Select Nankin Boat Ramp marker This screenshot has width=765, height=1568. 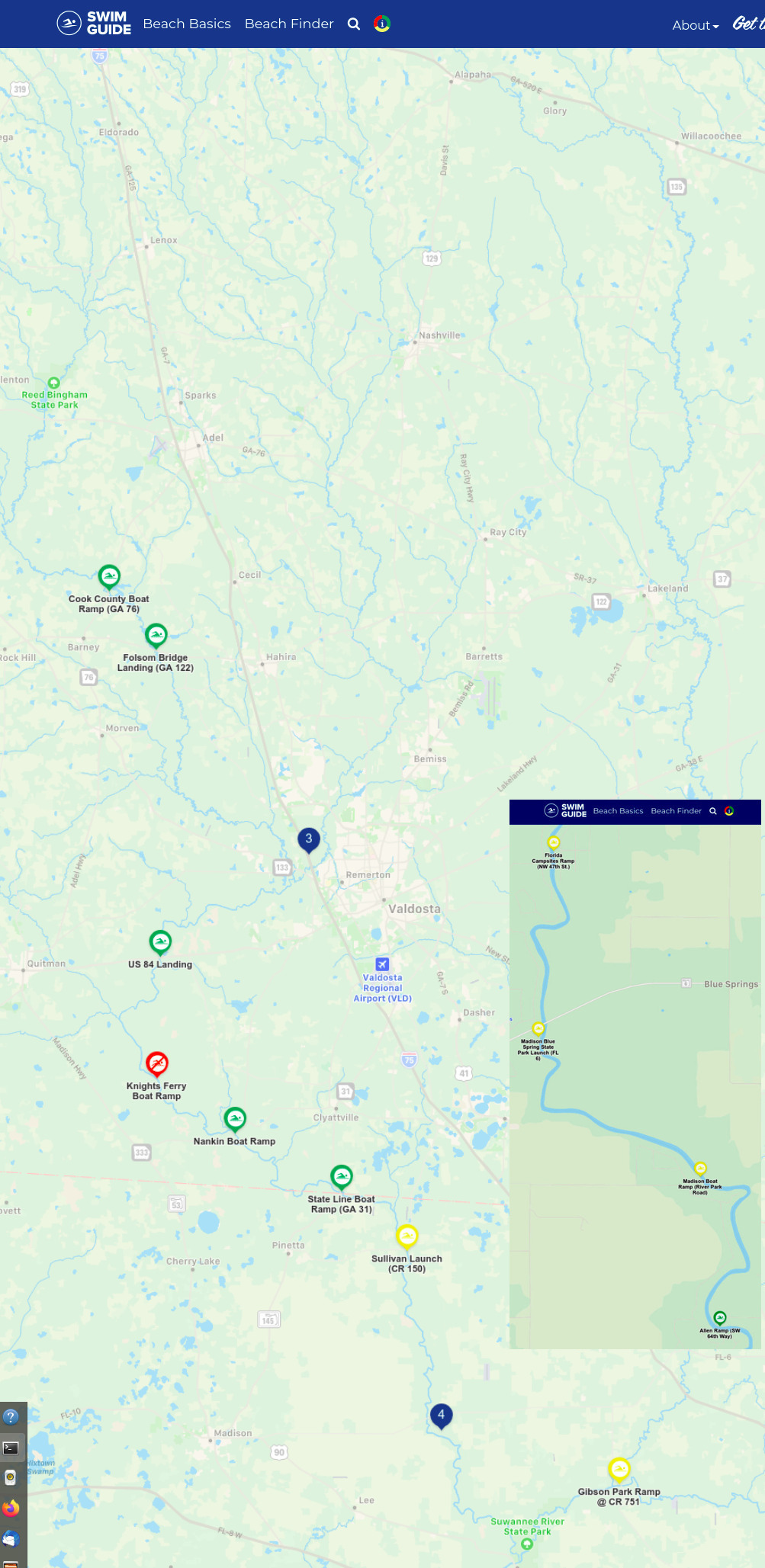tap(235, 1118)
